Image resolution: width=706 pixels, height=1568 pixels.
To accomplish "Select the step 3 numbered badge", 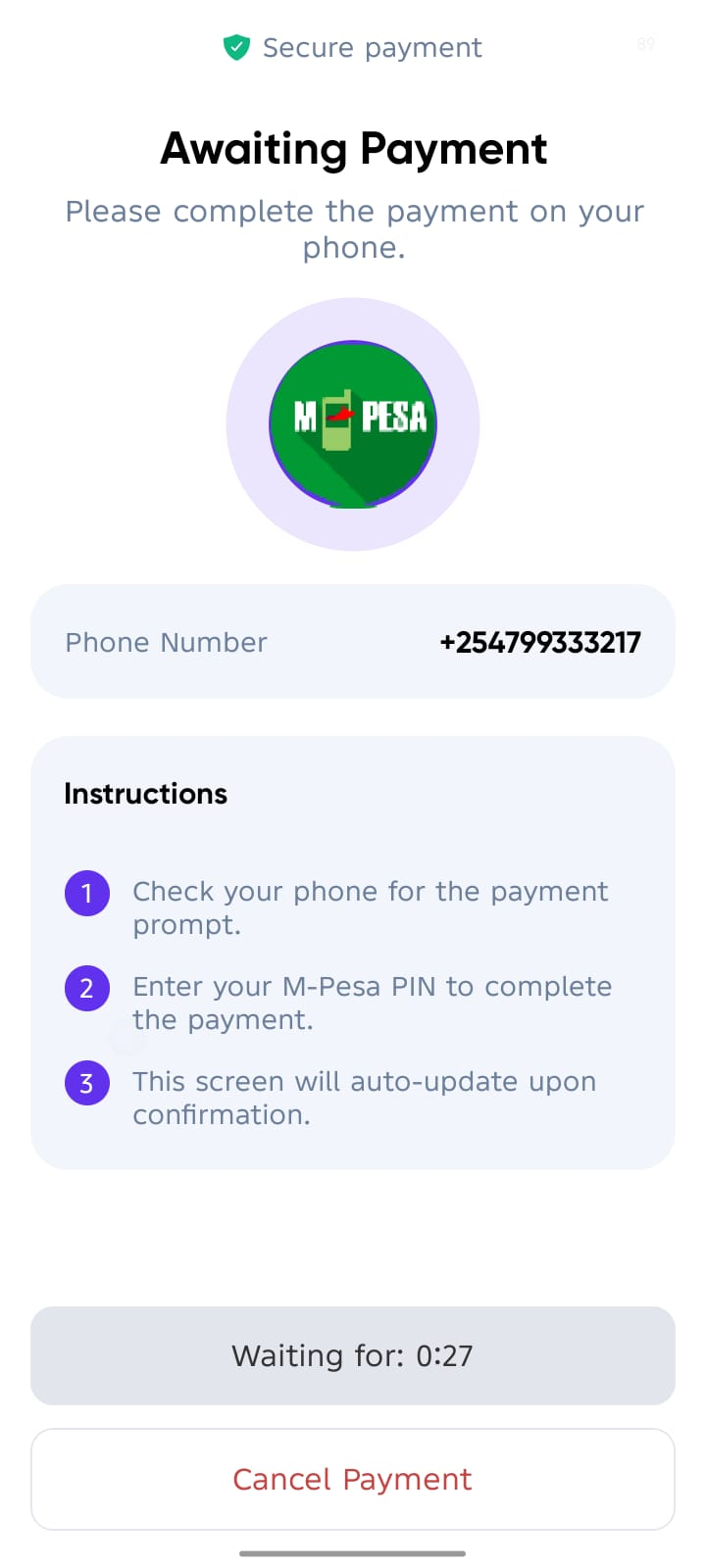I will click(87, 1083).
